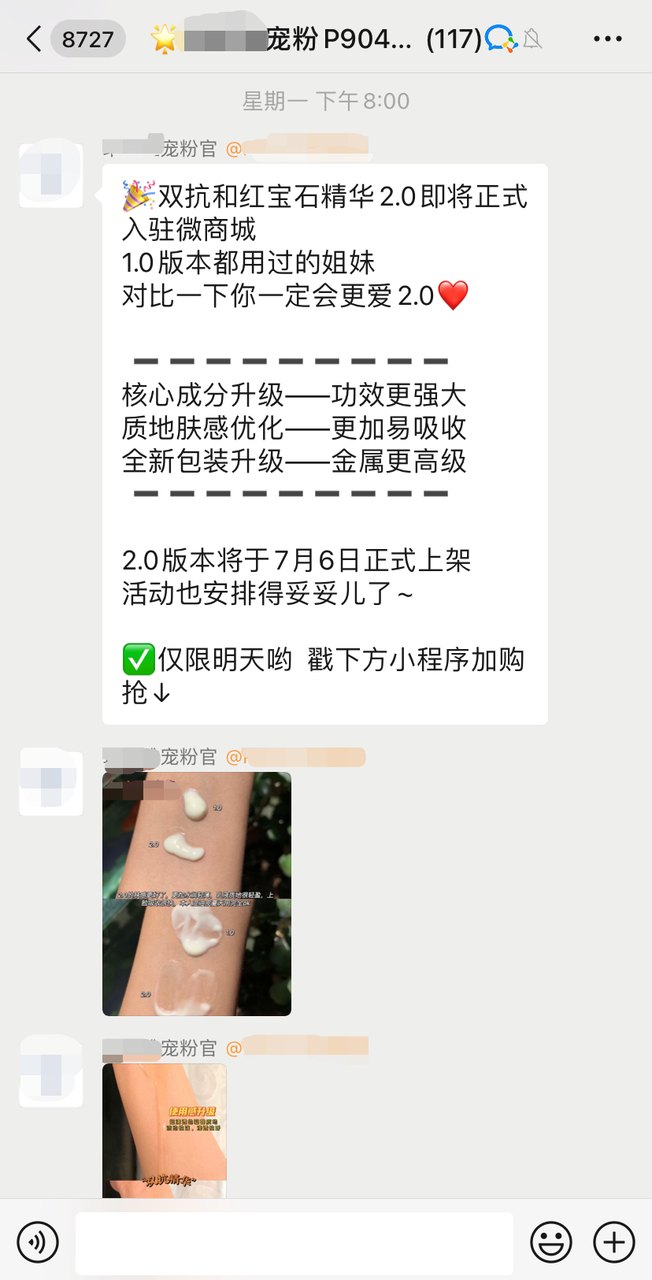Go back to the chat list
Image resolution: width=652 pixels, height=1280 pixels.
pos(34,39)
